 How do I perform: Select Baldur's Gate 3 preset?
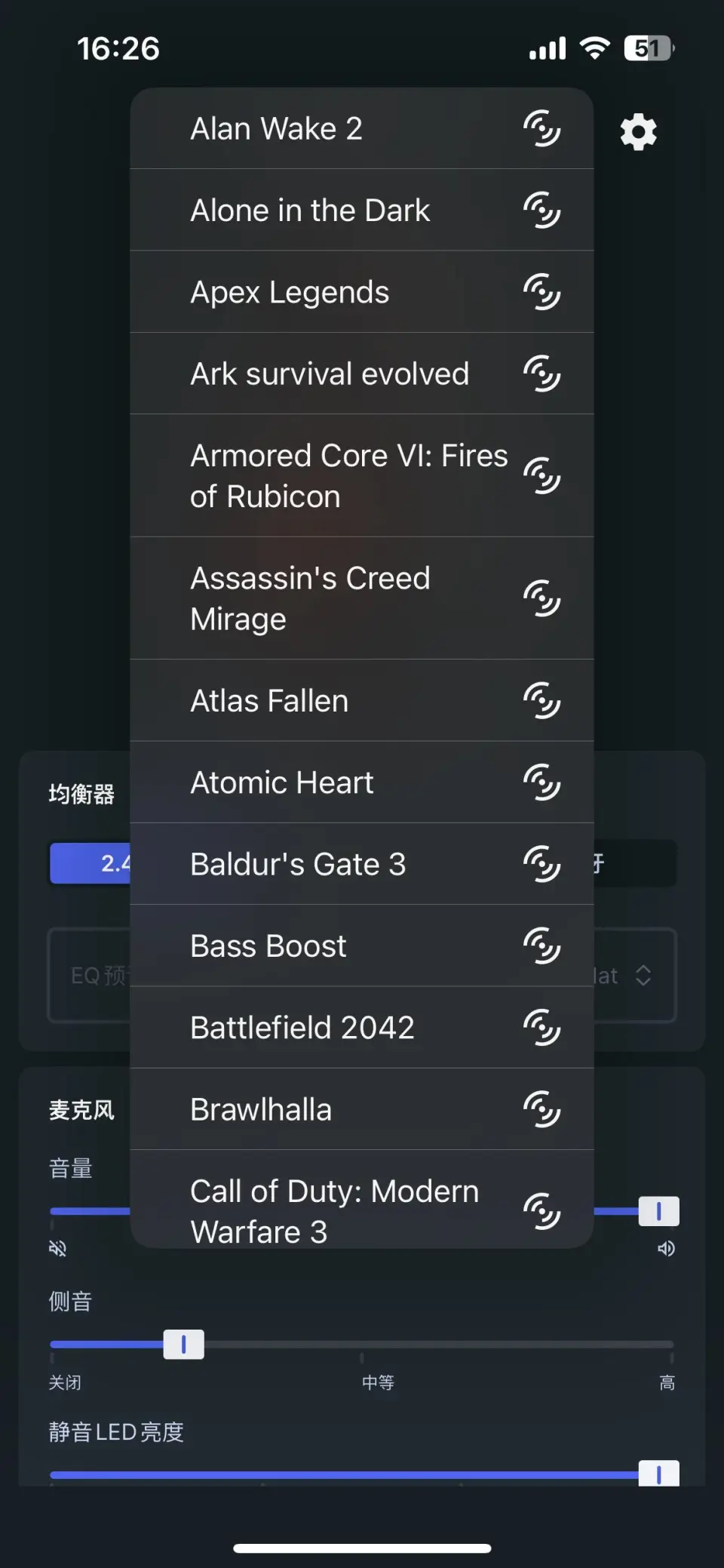tap(360, 864)
